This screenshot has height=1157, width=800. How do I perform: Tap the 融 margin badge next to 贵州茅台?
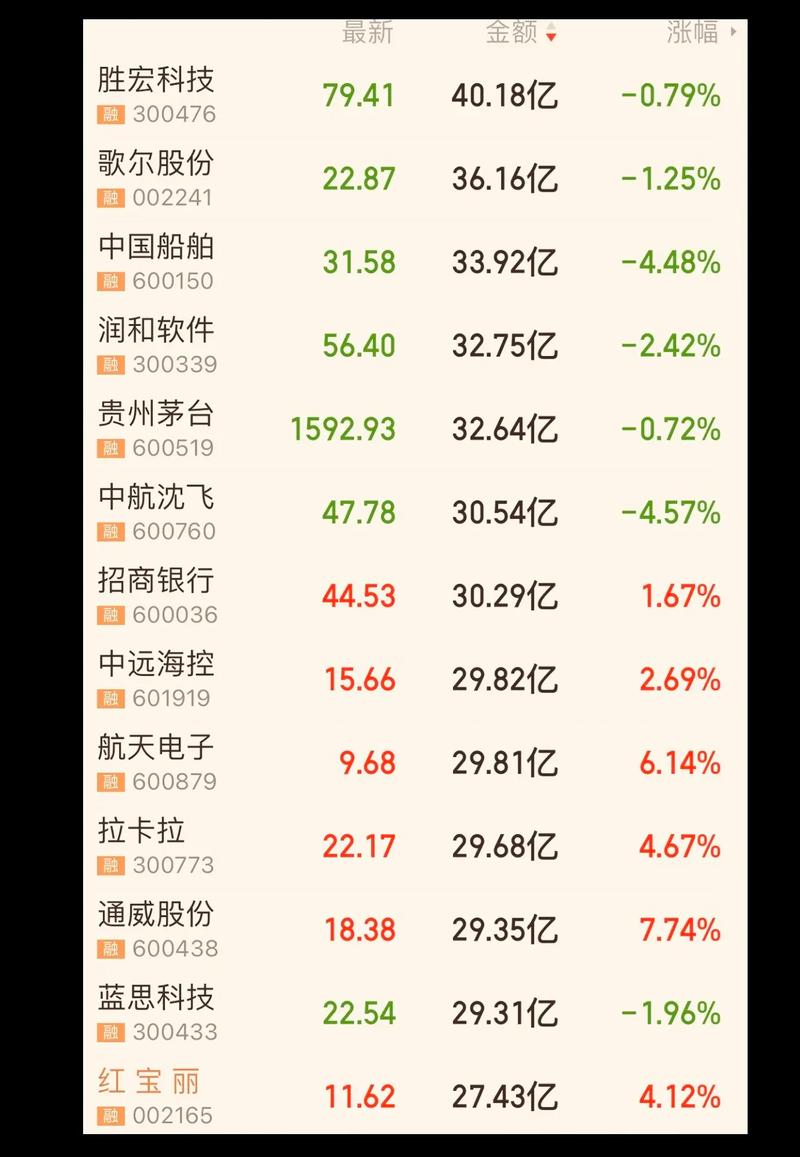[x=110, y=448]
